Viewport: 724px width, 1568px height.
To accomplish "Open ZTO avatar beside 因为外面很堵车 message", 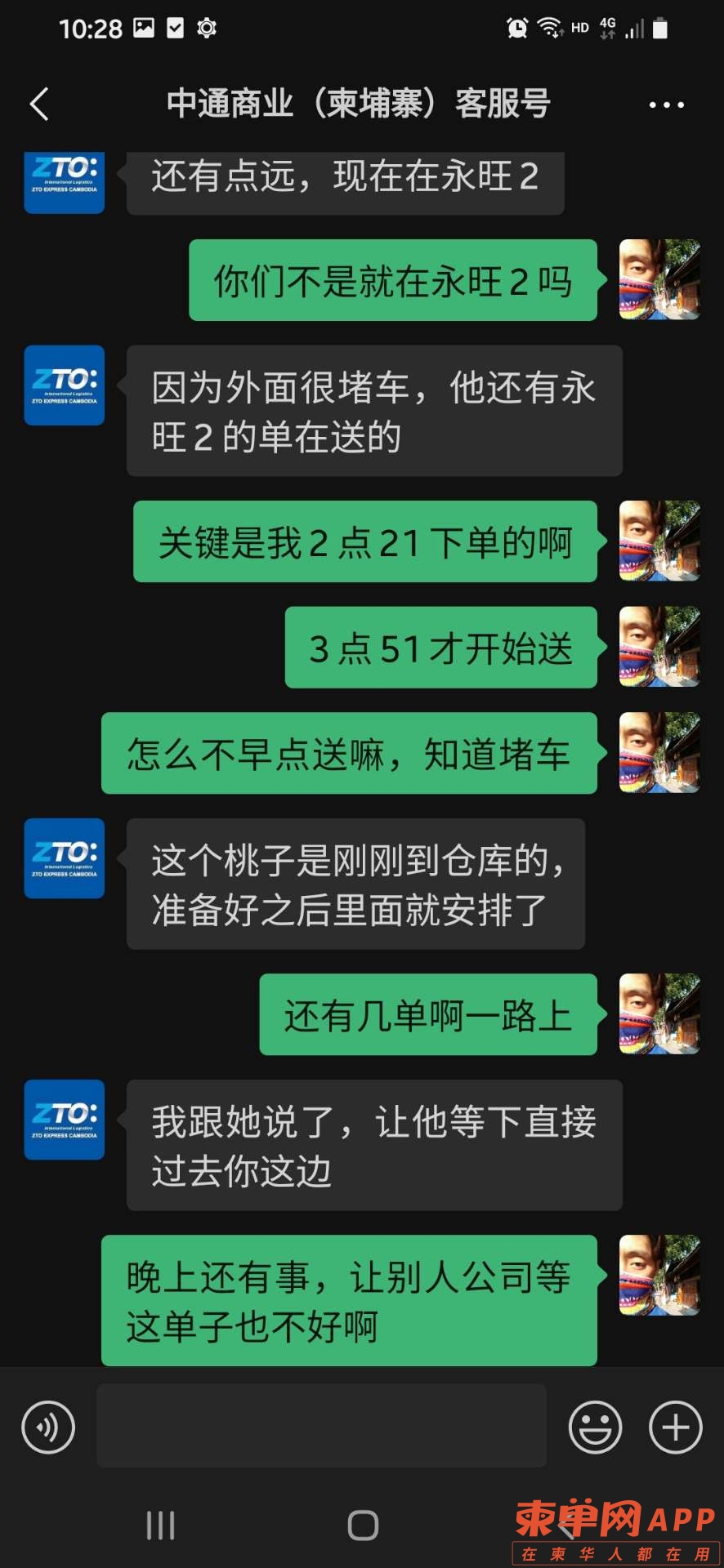I will pyautogui.click(x=65, y=385).
